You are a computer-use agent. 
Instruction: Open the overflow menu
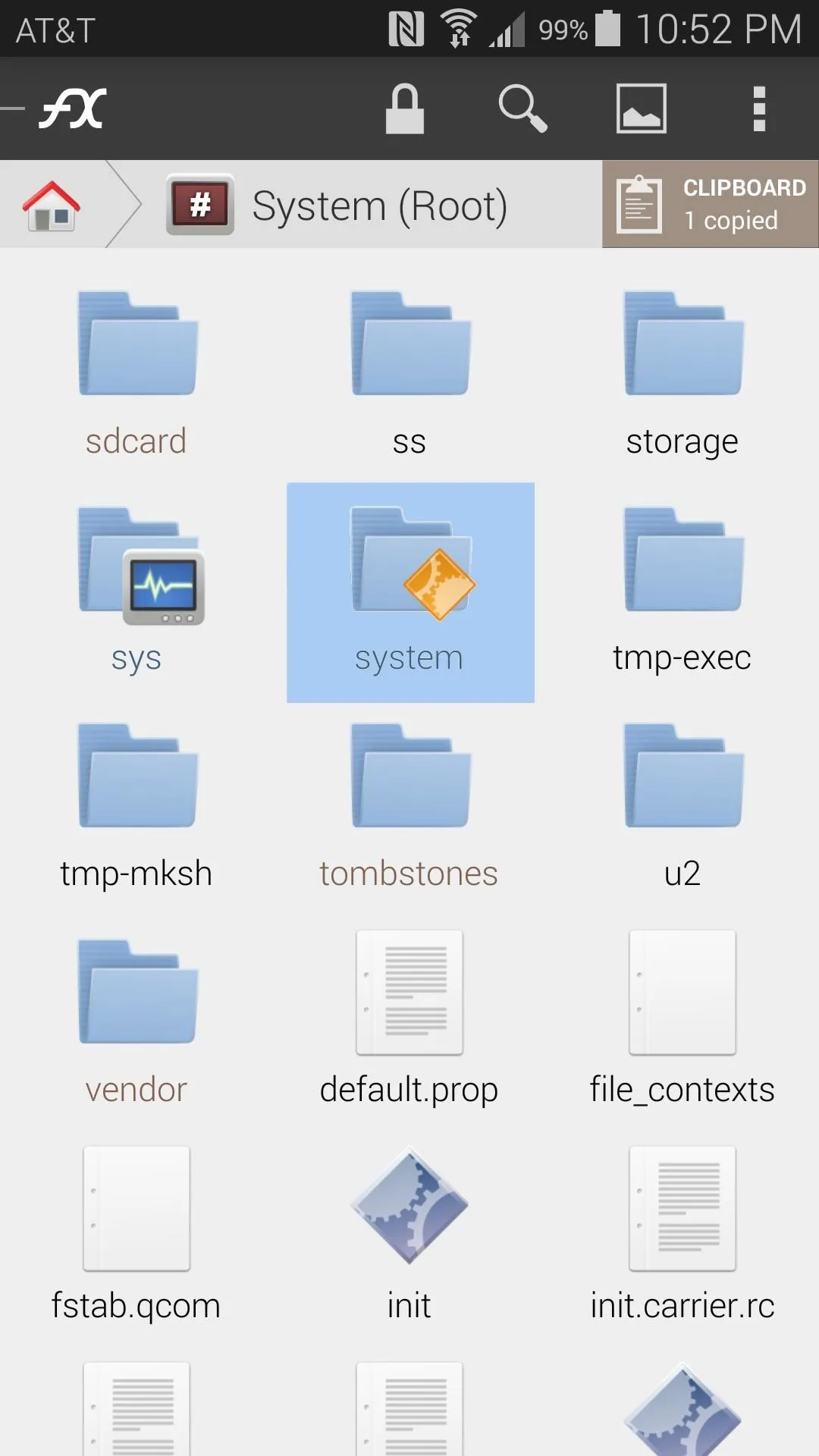coord(759,108)
